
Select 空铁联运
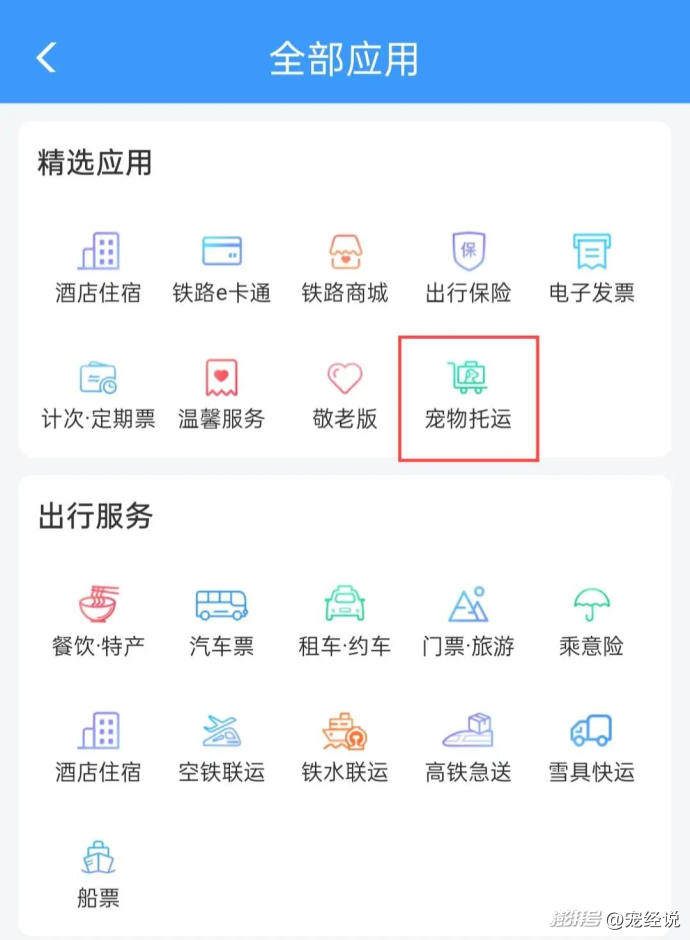point(222,747)
